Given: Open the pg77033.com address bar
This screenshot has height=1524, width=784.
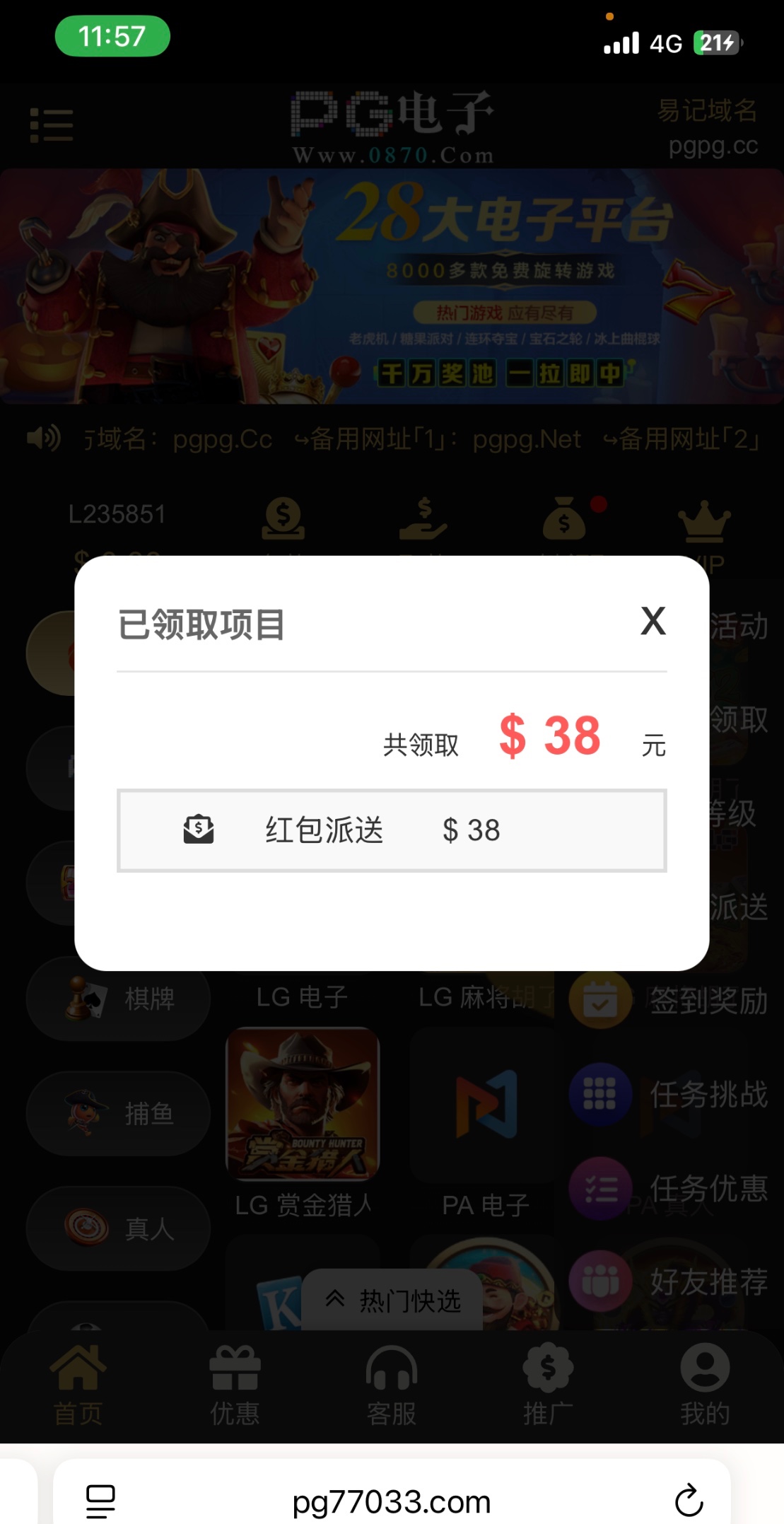Looking at the screenshot, I should [x=392, y=1501].
